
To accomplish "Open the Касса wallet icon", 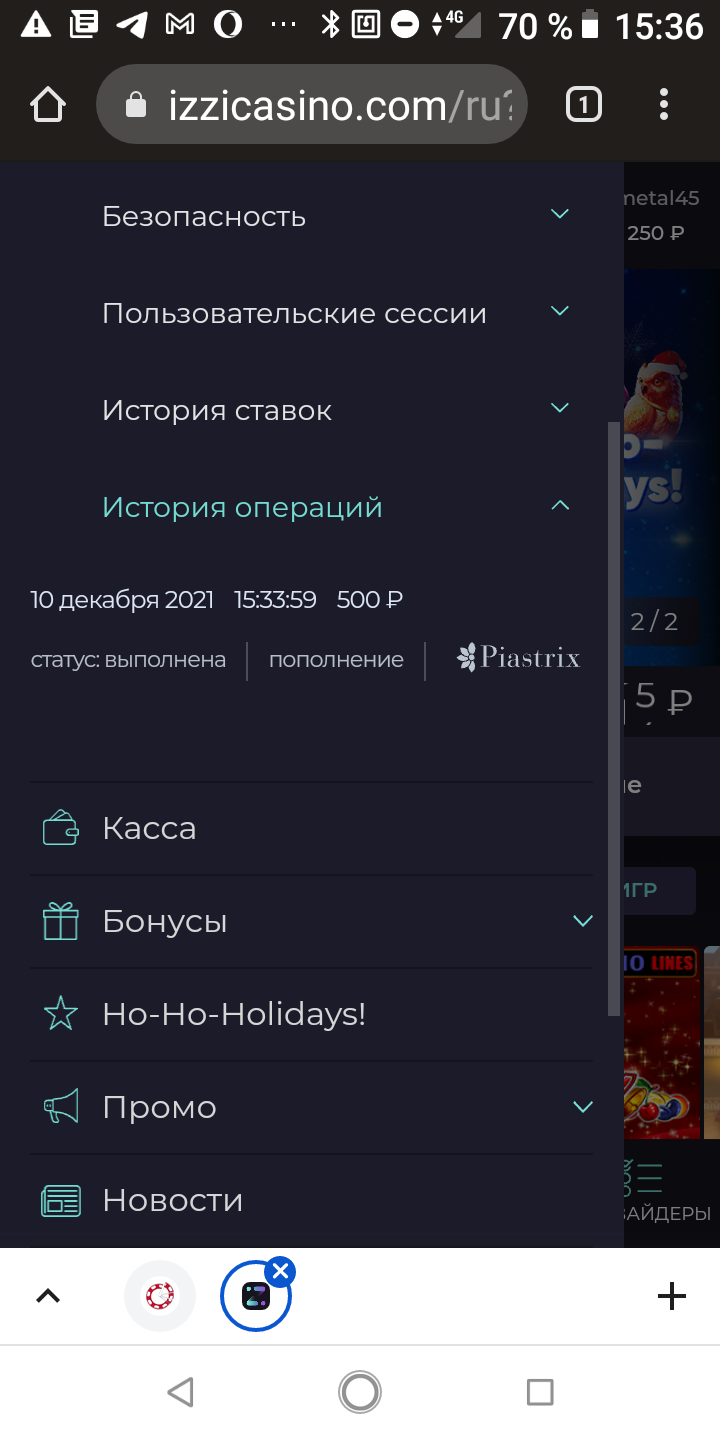I will (x=60, y=827).
